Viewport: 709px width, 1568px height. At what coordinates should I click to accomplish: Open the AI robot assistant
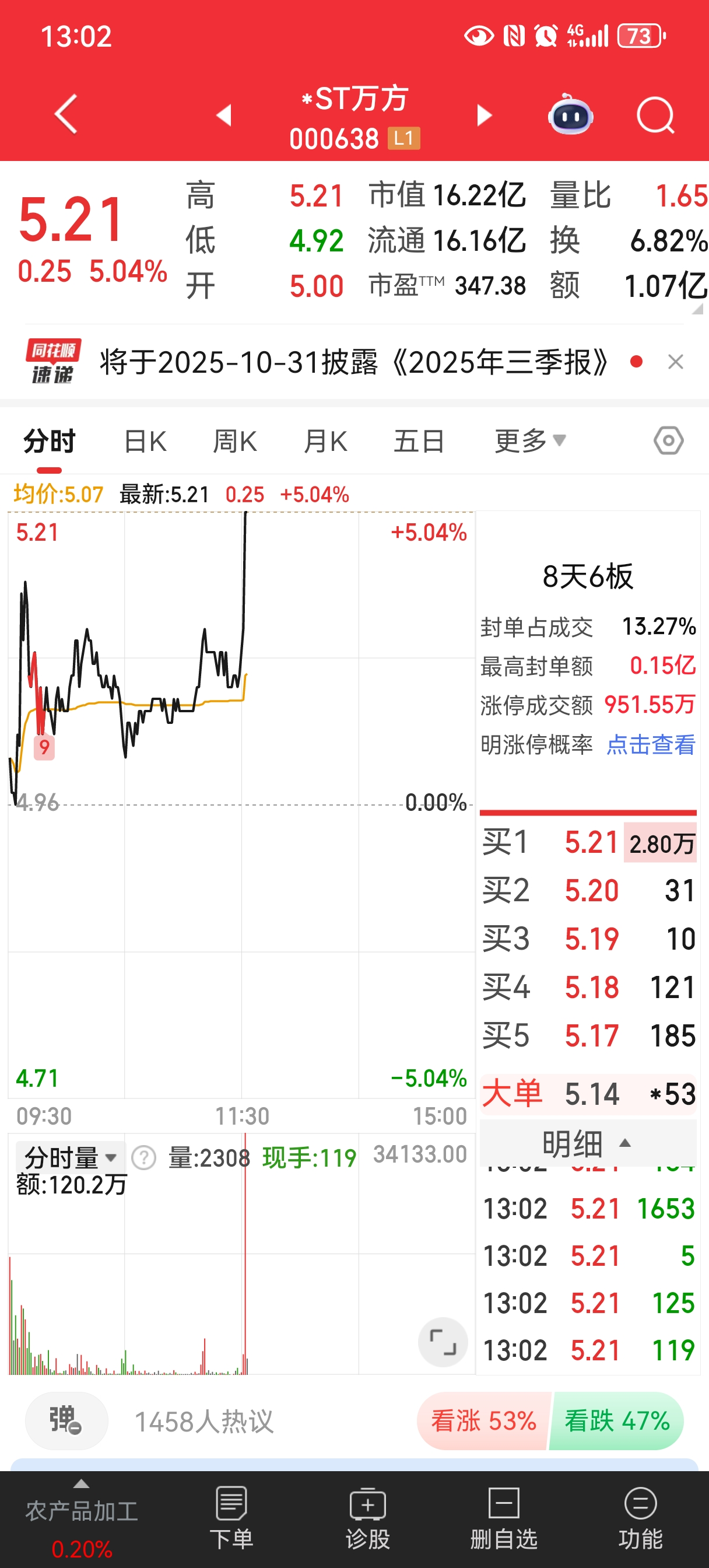point(570,115)
